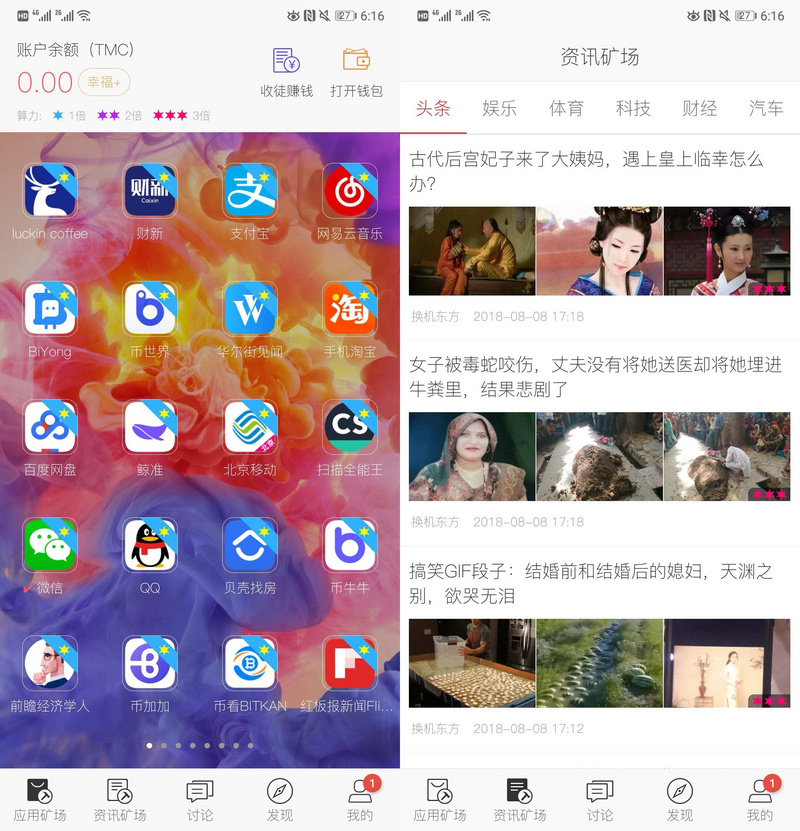Screen dimensions: 800x831
Task: Open the wallet via 打开钱包
Action: (357, 72)
